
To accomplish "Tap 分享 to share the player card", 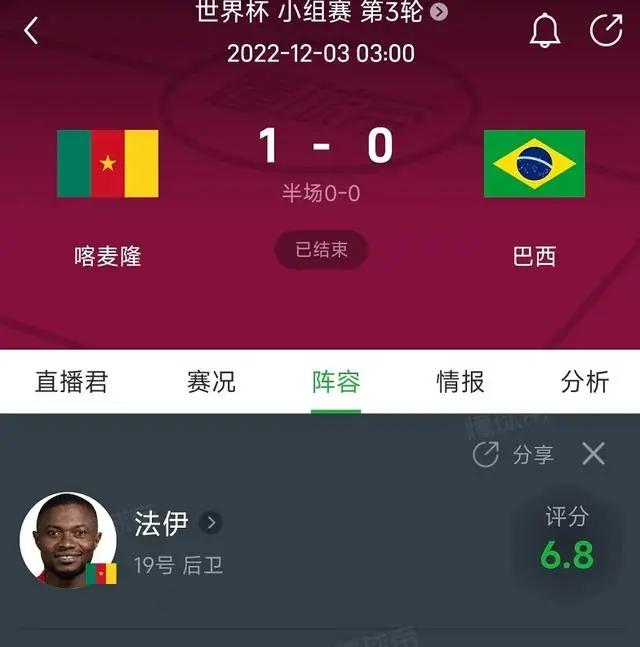I will 514,455.
